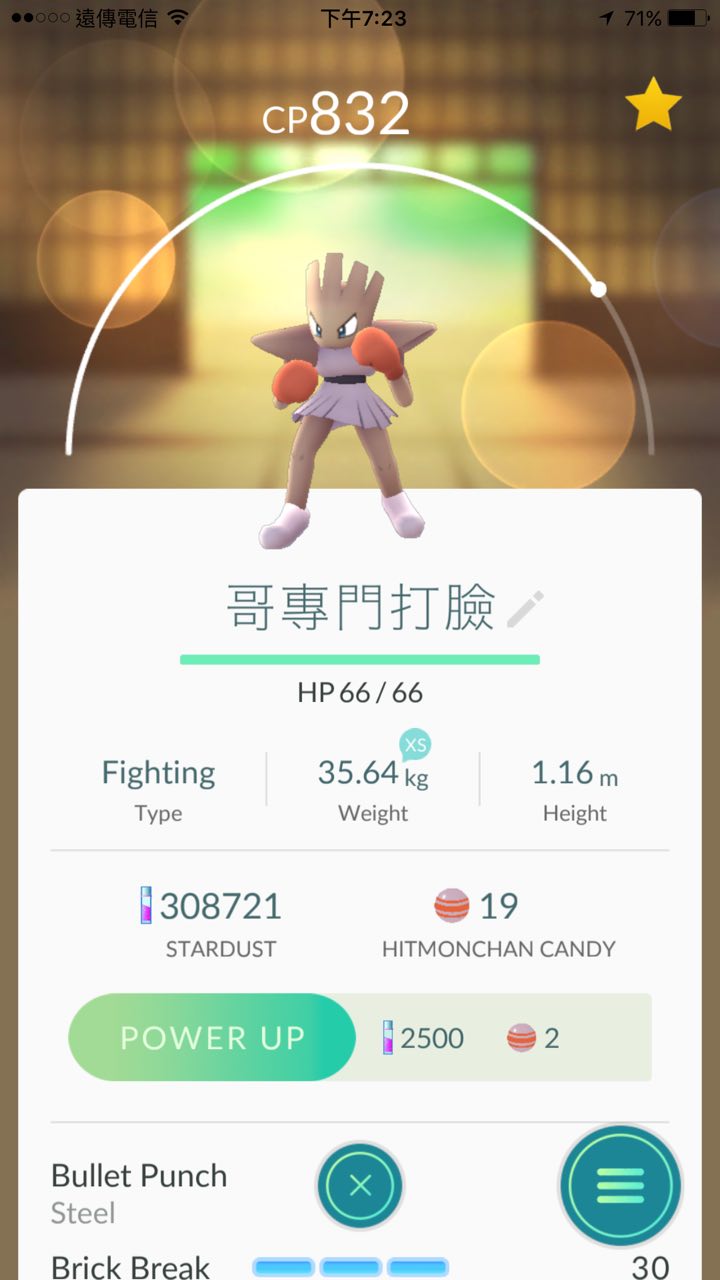Viewport: 720px width, 1280px height.
Task: Edit the Pokémon nickname with the pencil
Action: (x=525, y=609)
